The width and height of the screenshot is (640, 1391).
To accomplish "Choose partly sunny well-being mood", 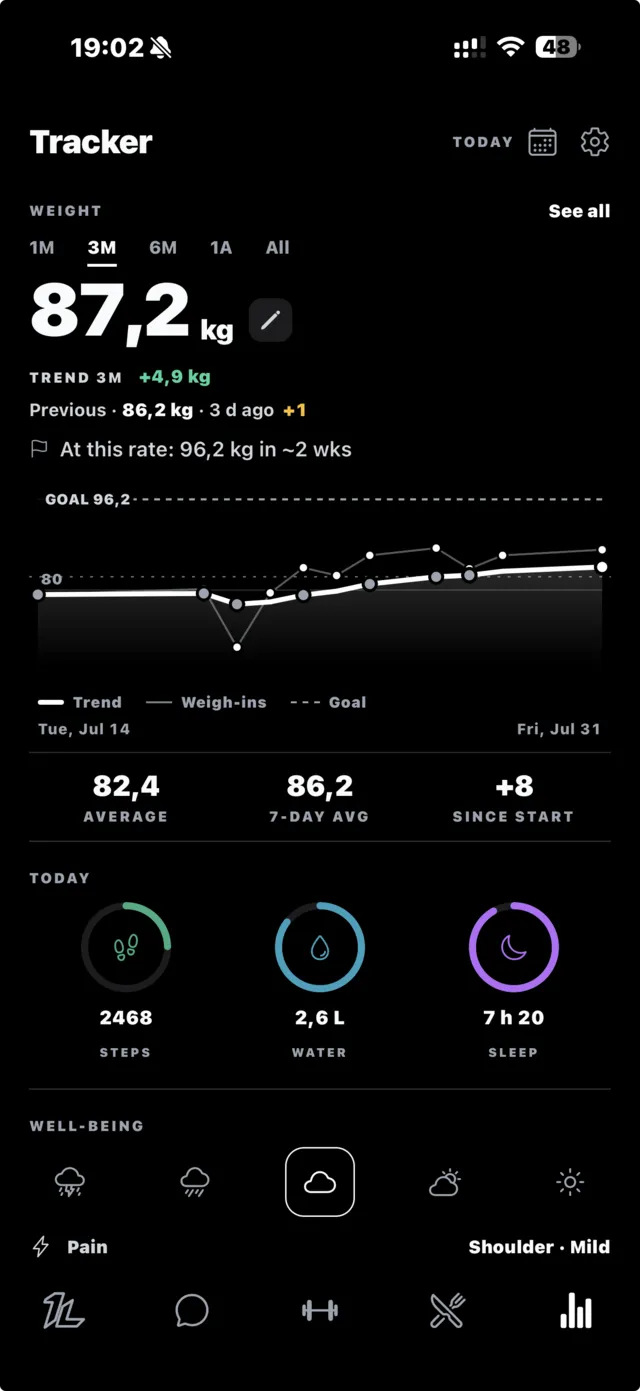I will coord(445,1182).
